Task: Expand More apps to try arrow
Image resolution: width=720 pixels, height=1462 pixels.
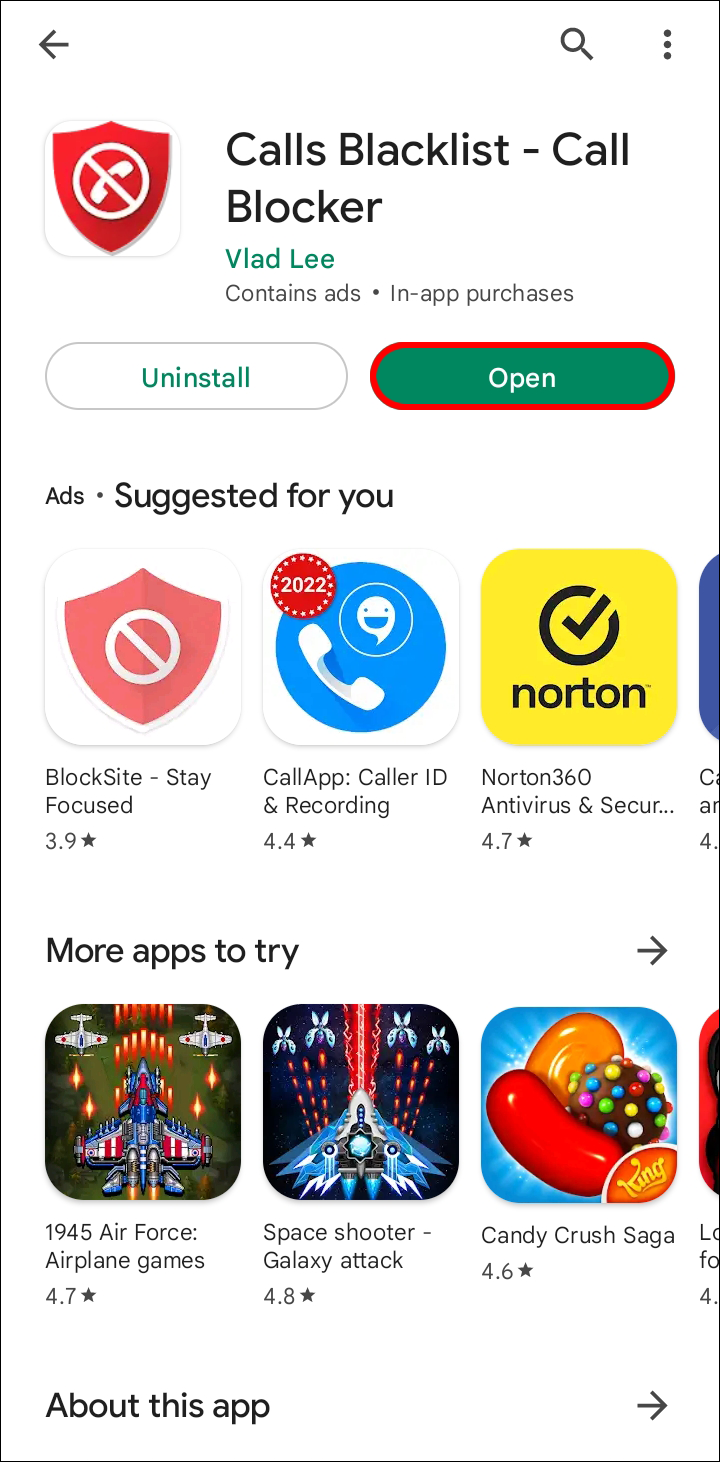Action: pos(652,950)
